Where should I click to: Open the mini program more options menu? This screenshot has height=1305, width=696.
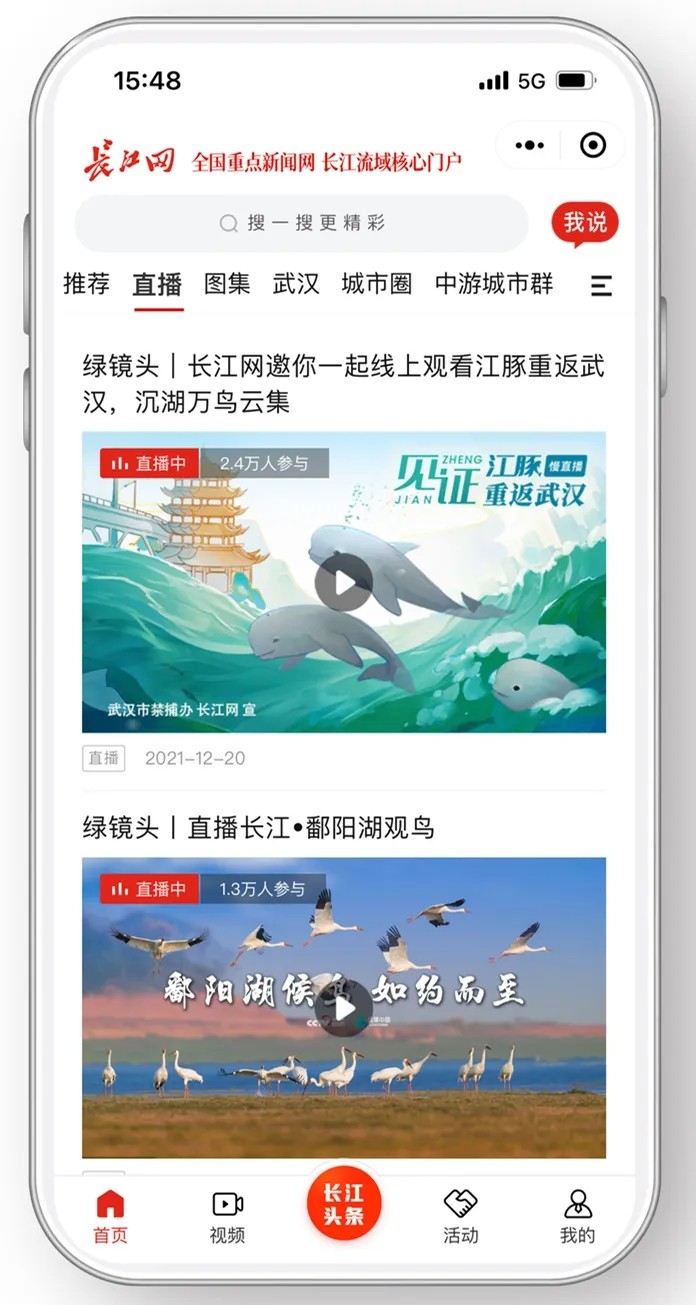[529, 146]
